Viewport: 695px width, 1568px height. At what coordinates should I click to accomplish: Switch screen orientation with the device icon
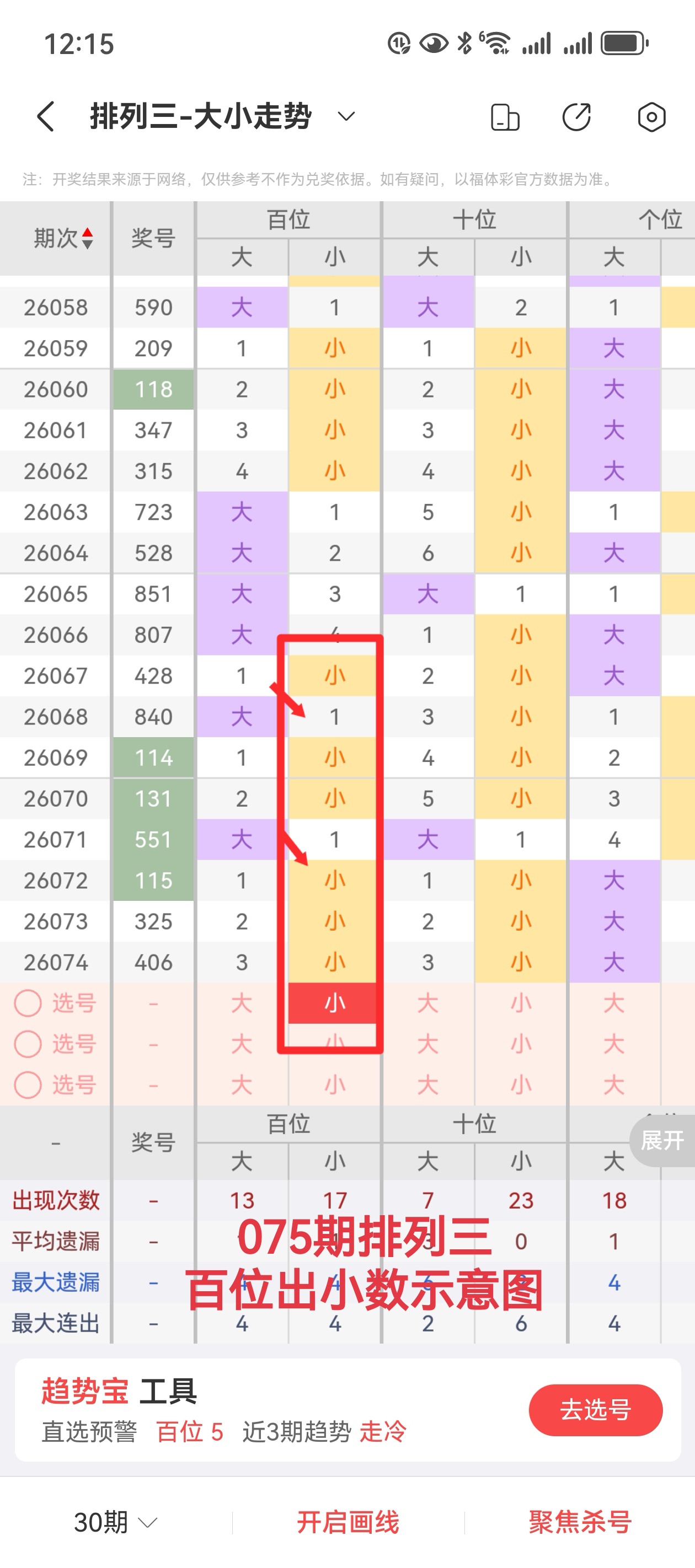coord(505,117)
